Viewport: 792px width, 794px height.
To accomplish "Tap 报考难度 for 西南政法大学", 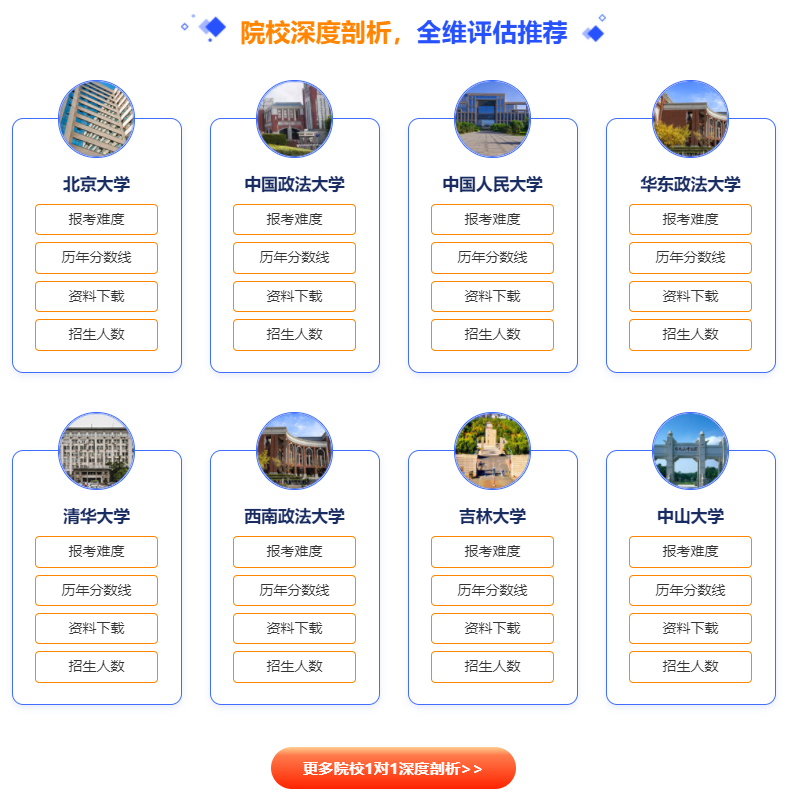I will [x=294, y=551].
